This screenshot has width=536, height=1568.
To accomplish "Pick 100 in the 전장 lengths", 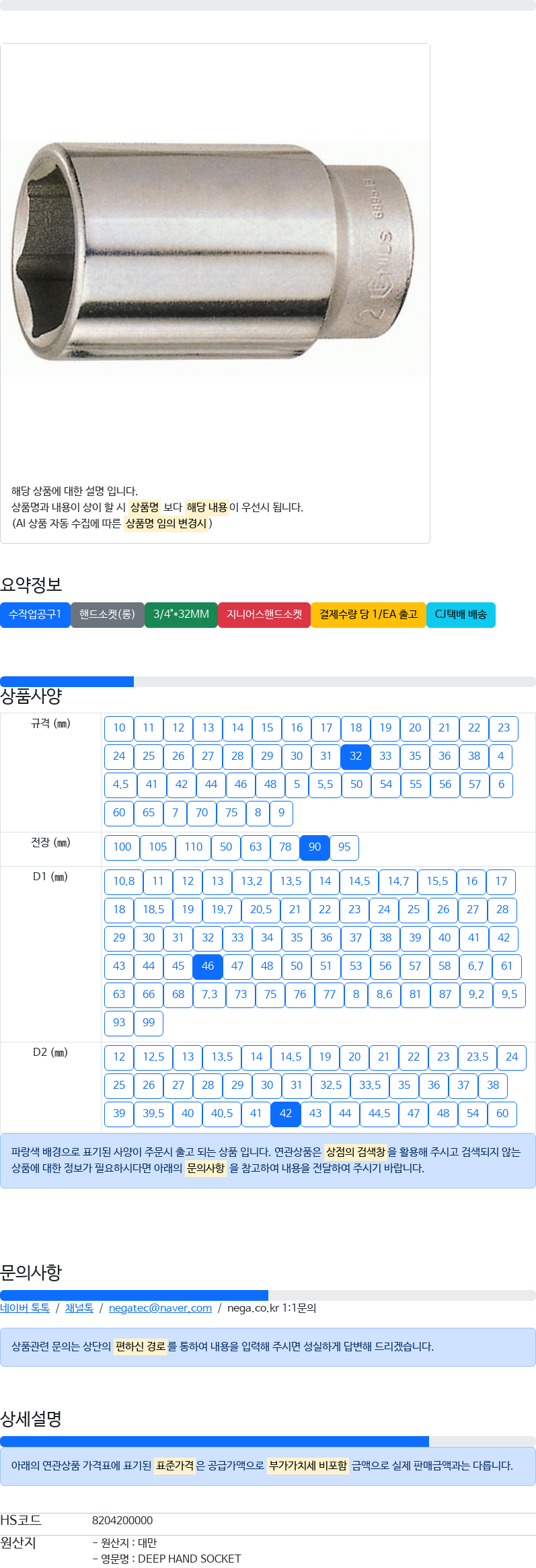I will (x=122, y=847).
